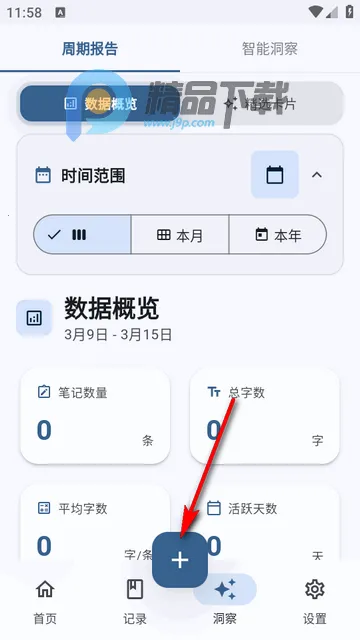The height and width of the screenshot is (640, 360).
Task: Open the 记录 tab
Action: (135, 602)
